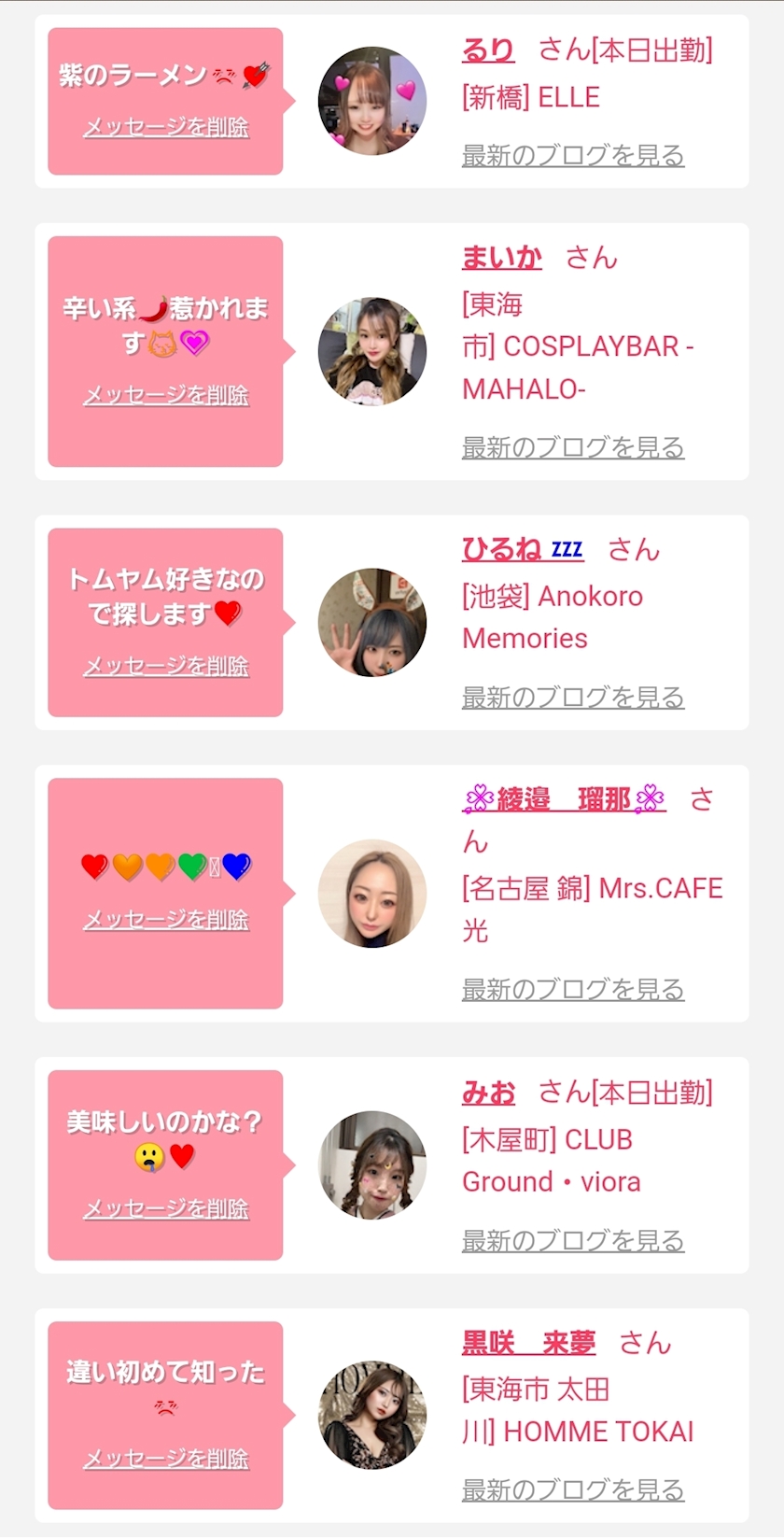Open 綾邊 瑠那's profile link
784x1538 pixels.
pos(564,799)
